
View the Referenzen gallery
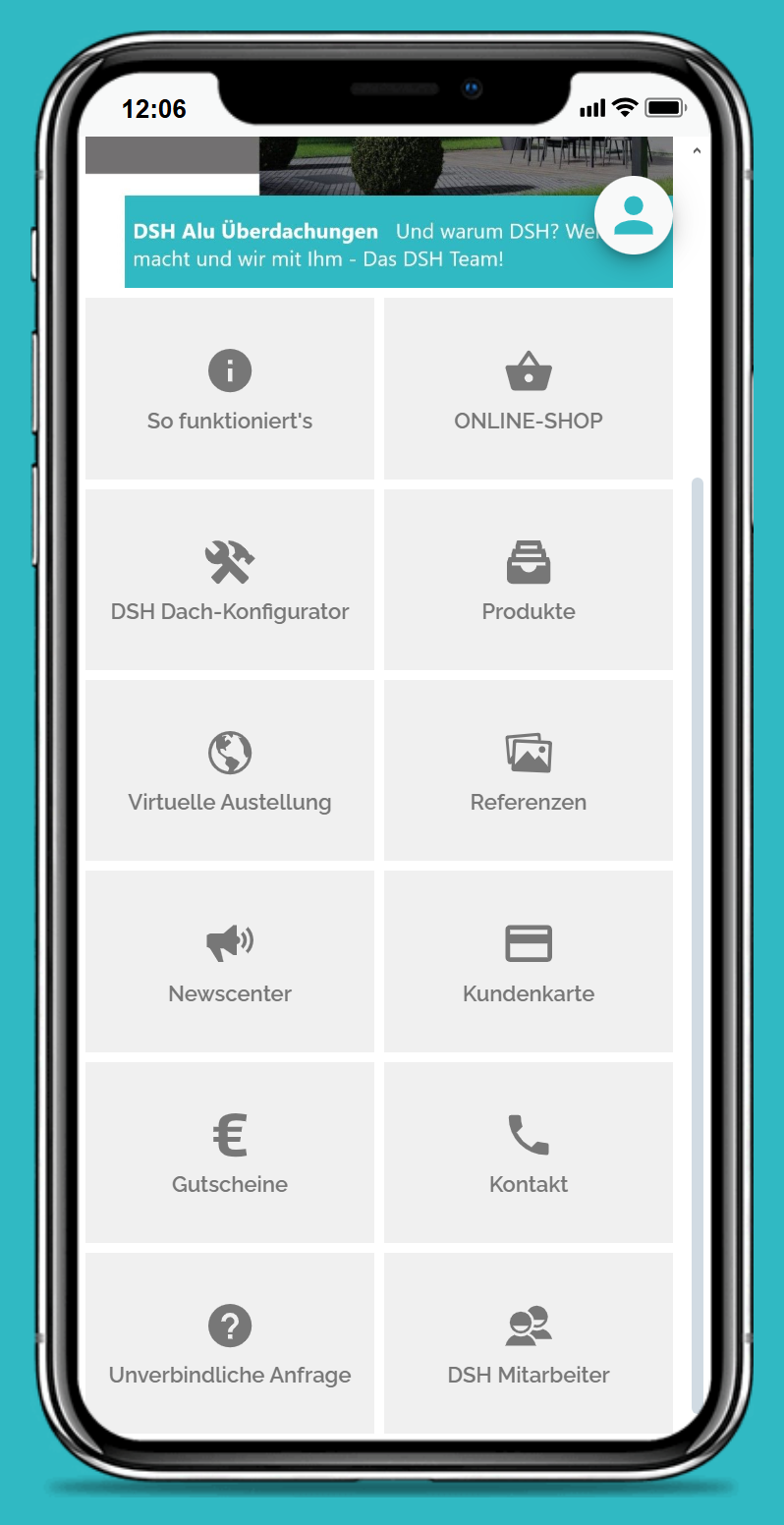(x=529, y=771)
